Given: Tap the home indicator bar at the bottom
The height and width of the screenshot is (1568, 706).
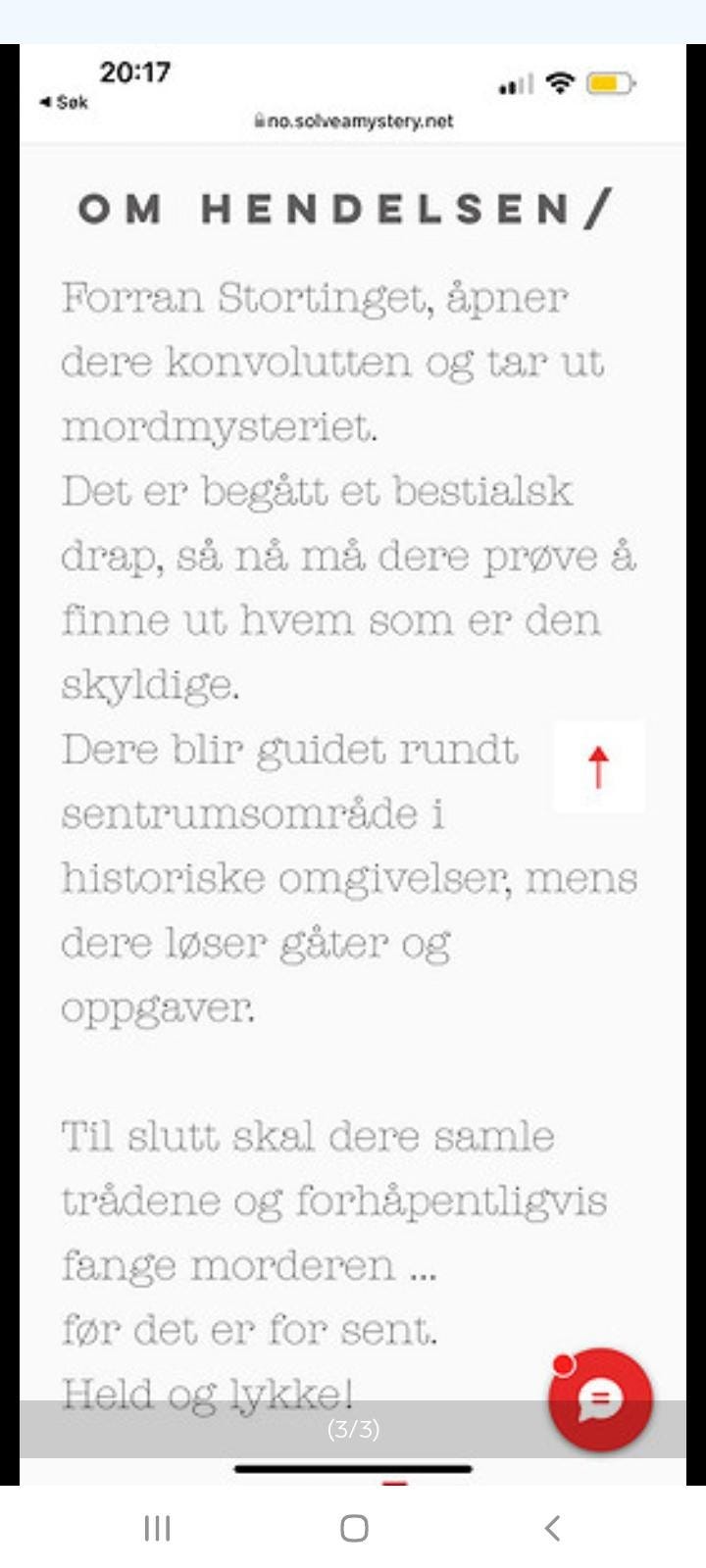Looking at the screenshot, I should pos(357,1469).
